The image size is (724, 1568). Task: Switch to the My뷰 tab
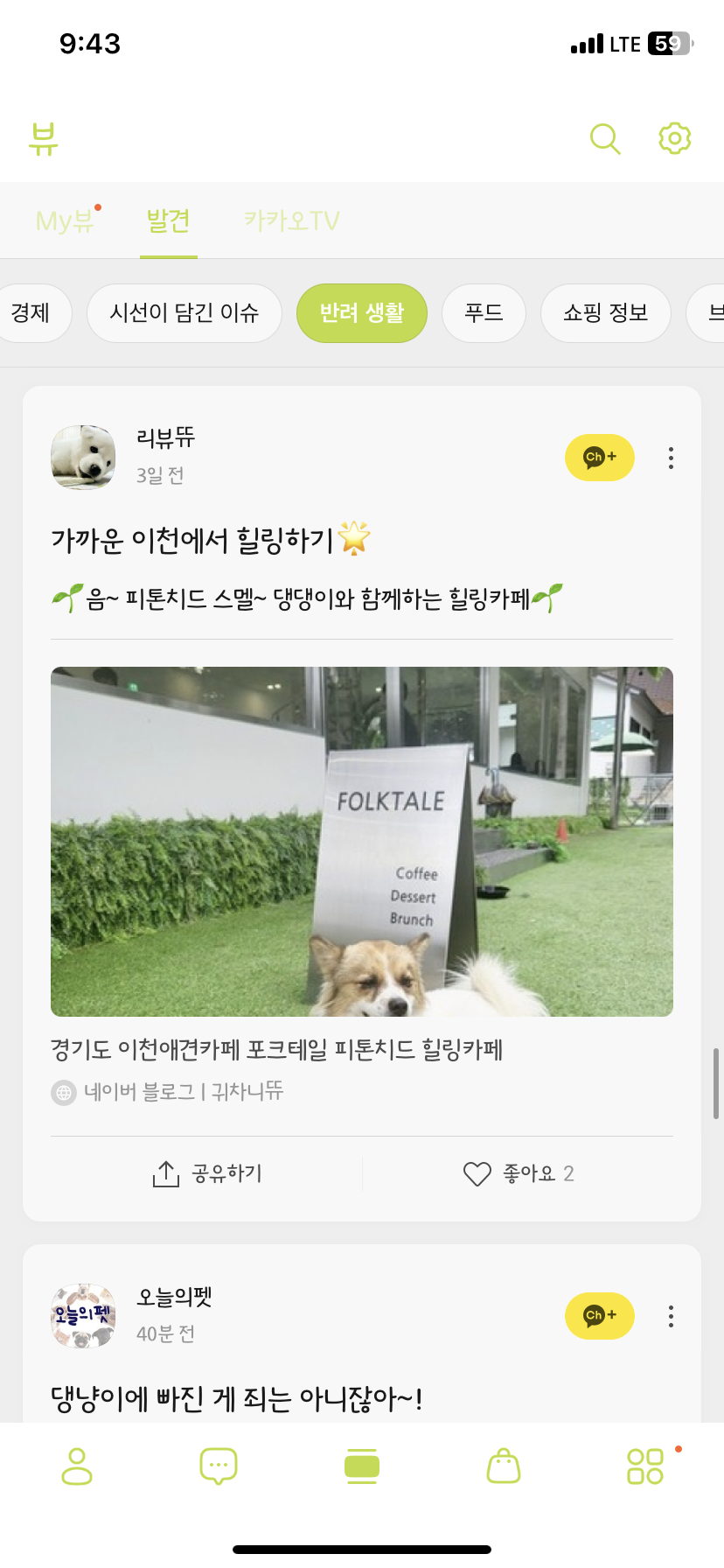pyautogui.click(x=66, y=220)
